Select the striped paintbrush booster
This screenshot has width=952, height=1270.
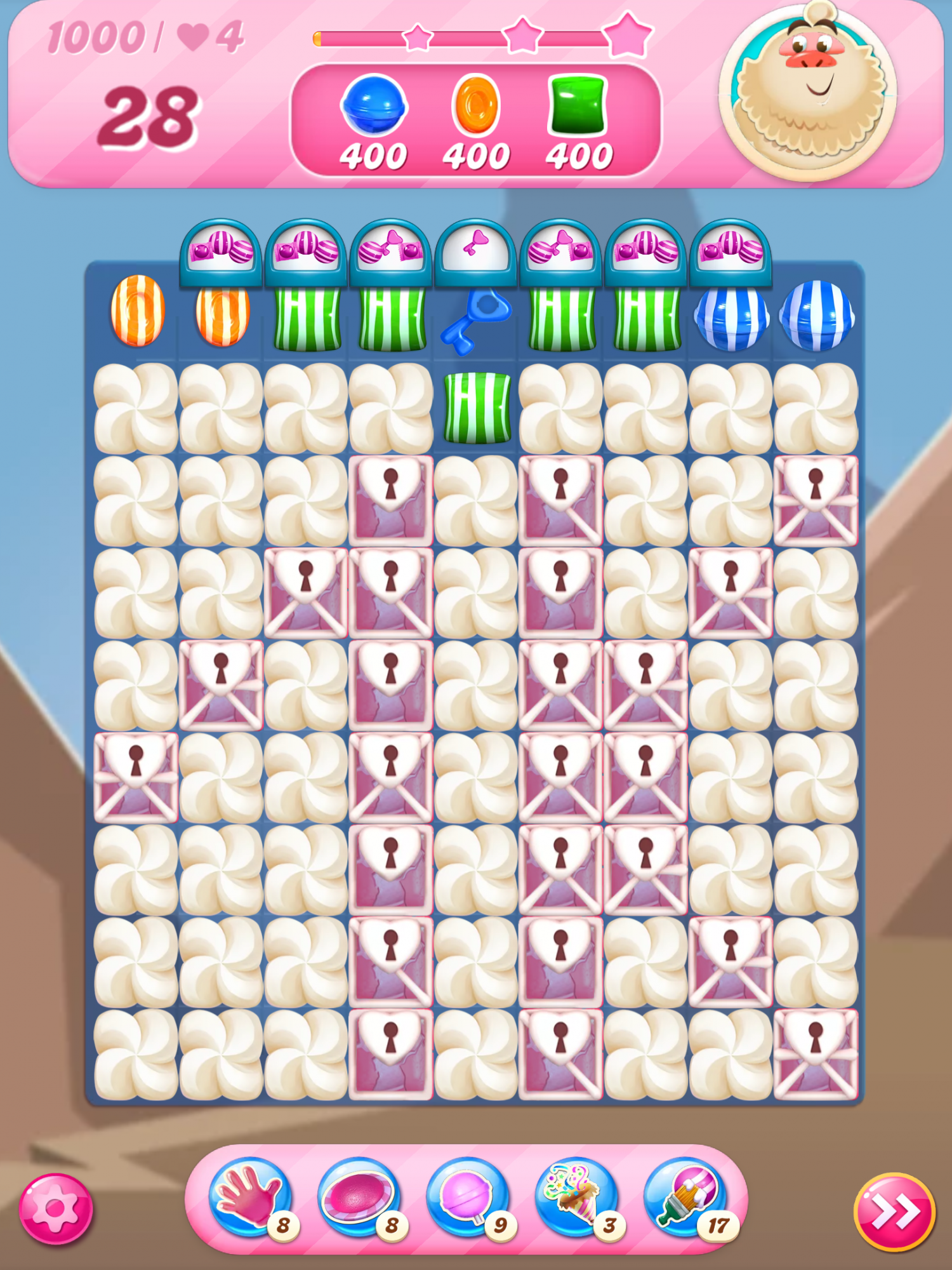click(x=685, y=1196)
